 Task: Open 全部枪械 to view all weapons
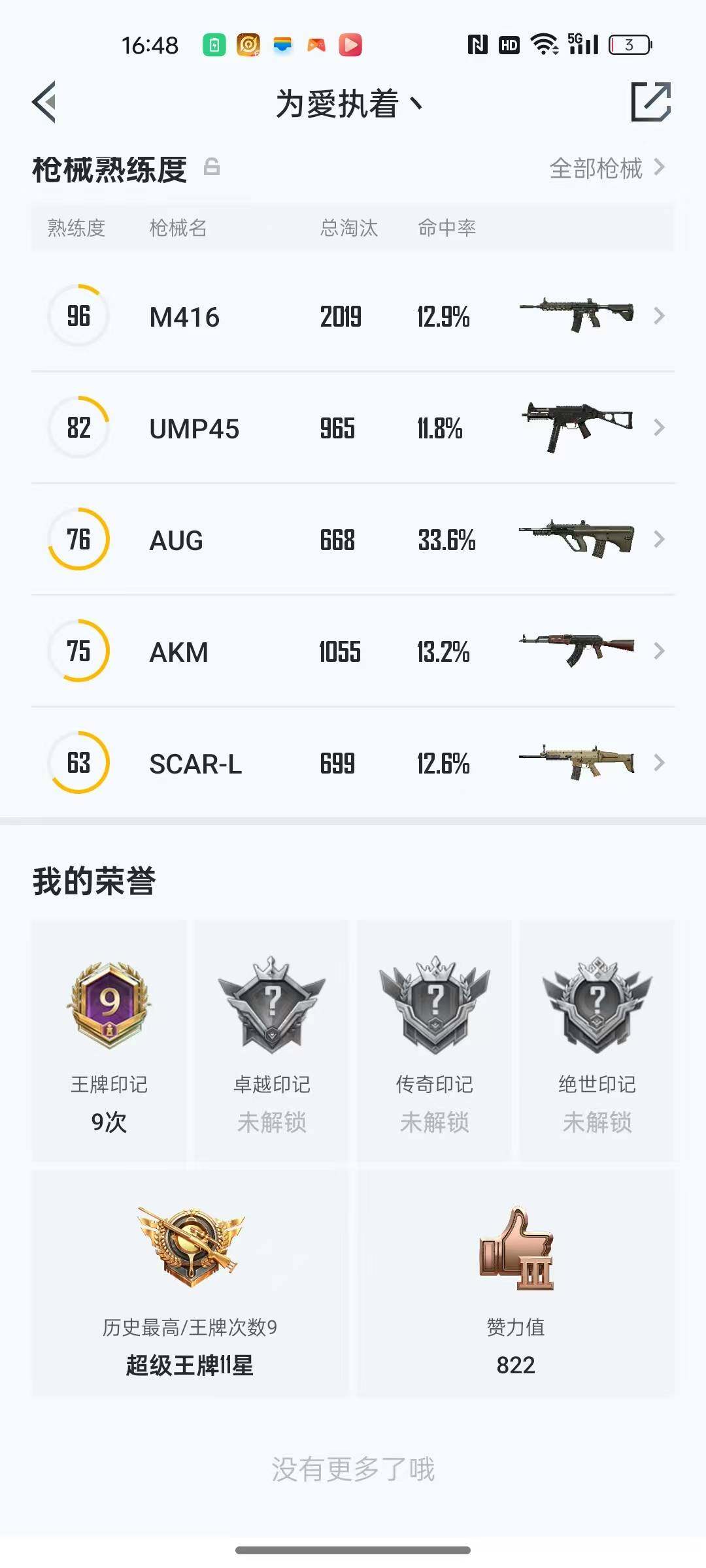(x=598, y=169)
